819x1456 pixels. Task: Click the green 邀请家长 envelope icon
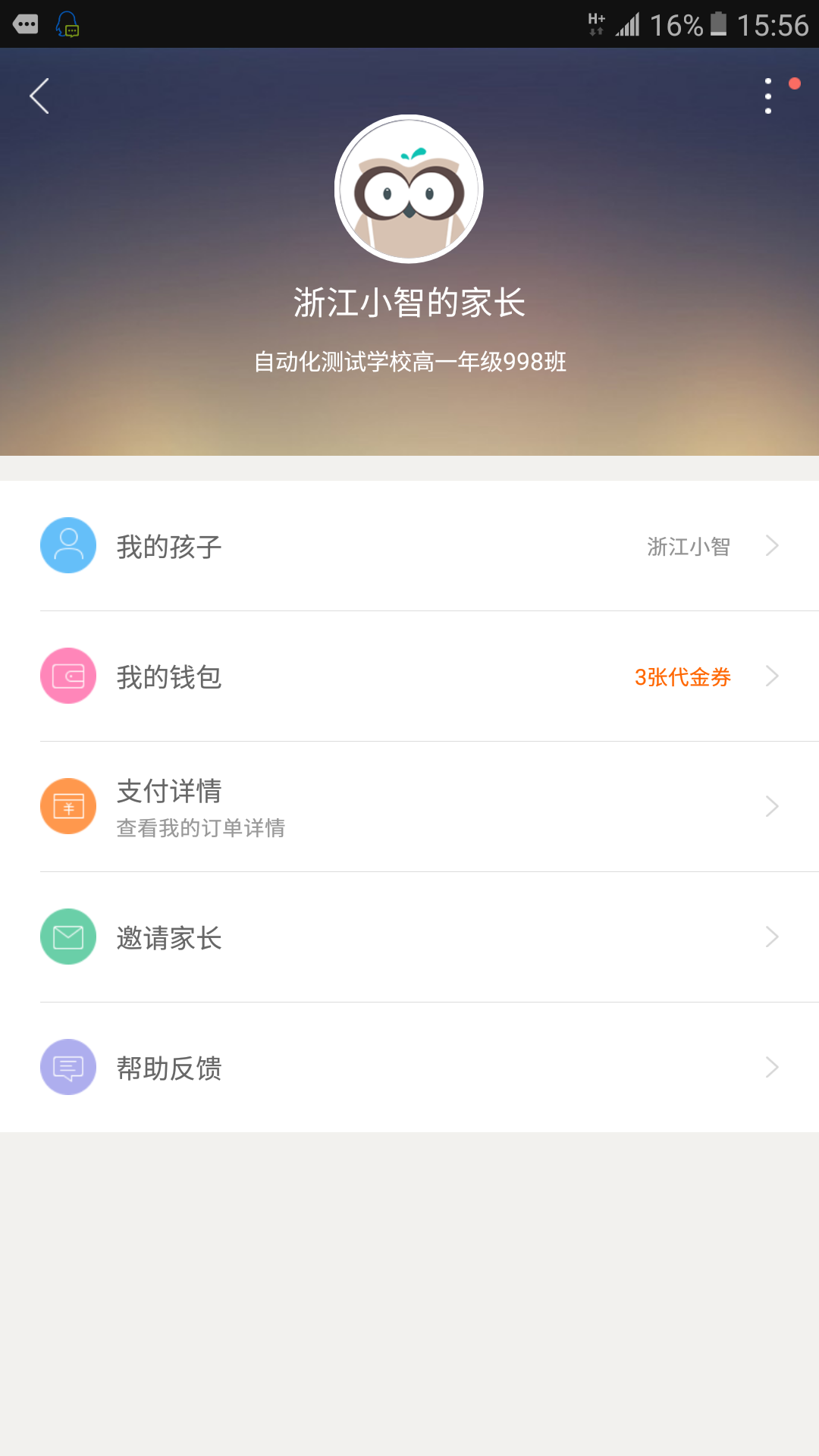pos(67,937)
